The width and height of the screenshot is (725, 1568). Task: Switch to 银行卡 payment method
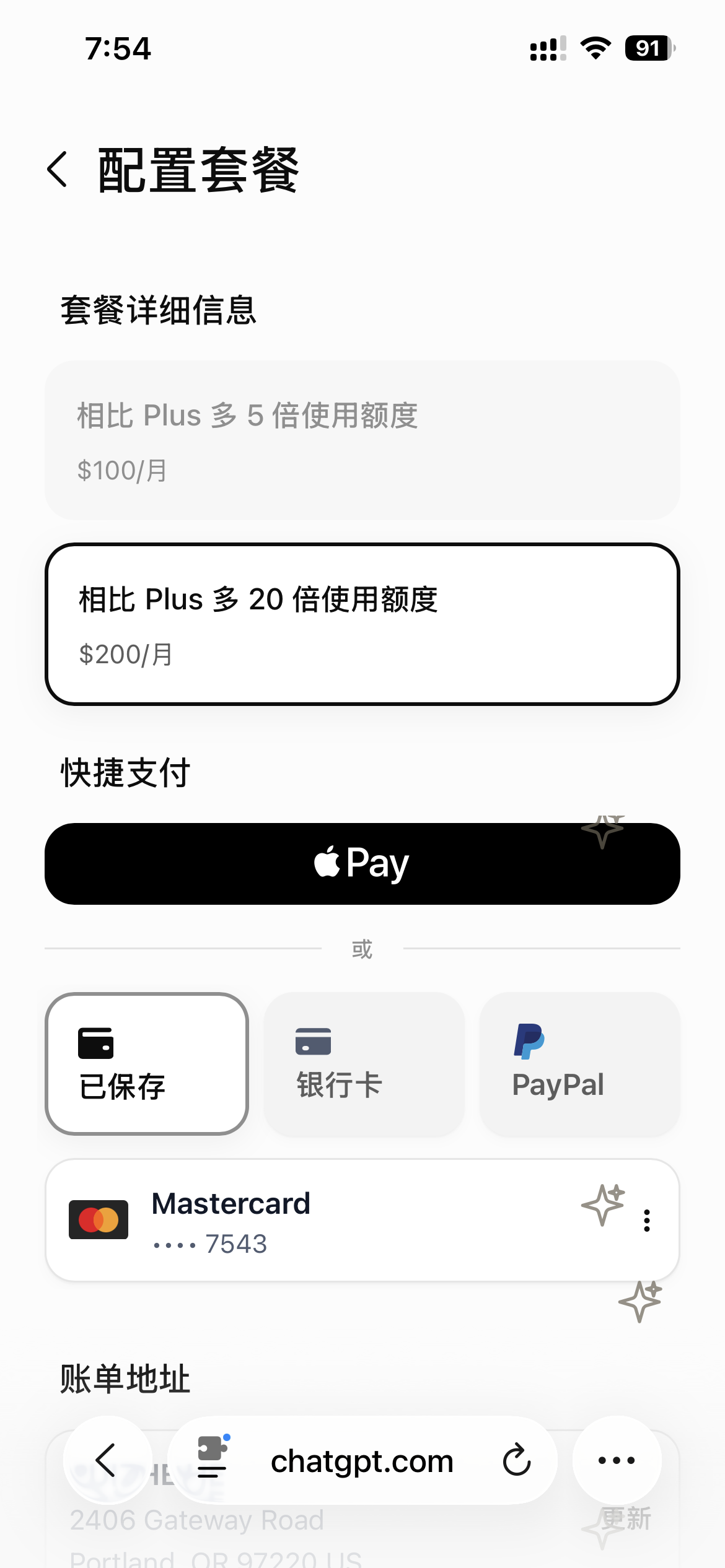[x=364, y=1064]
